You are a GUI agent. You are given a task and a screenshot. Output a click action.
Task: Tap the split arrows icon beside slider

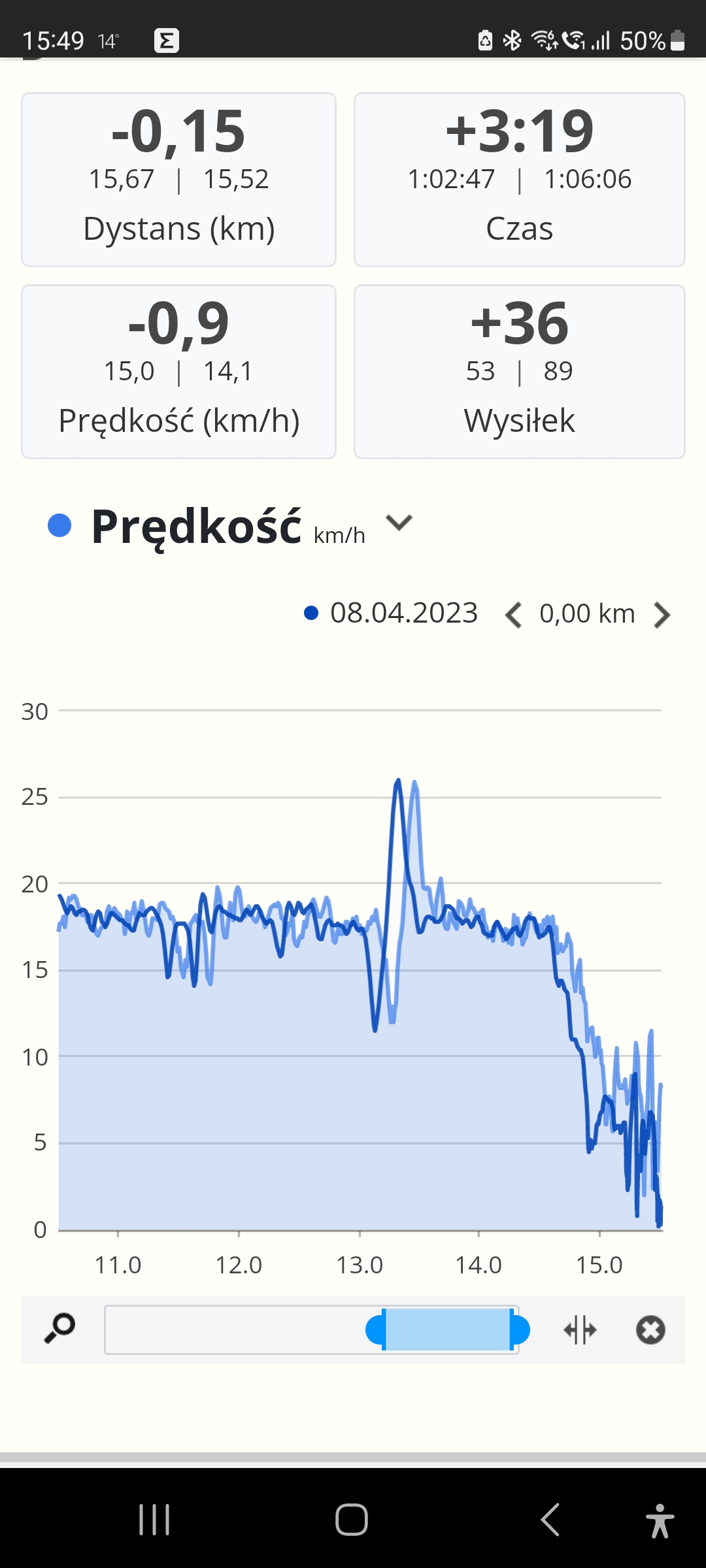pyautogui.click(x=580, y=1330)
